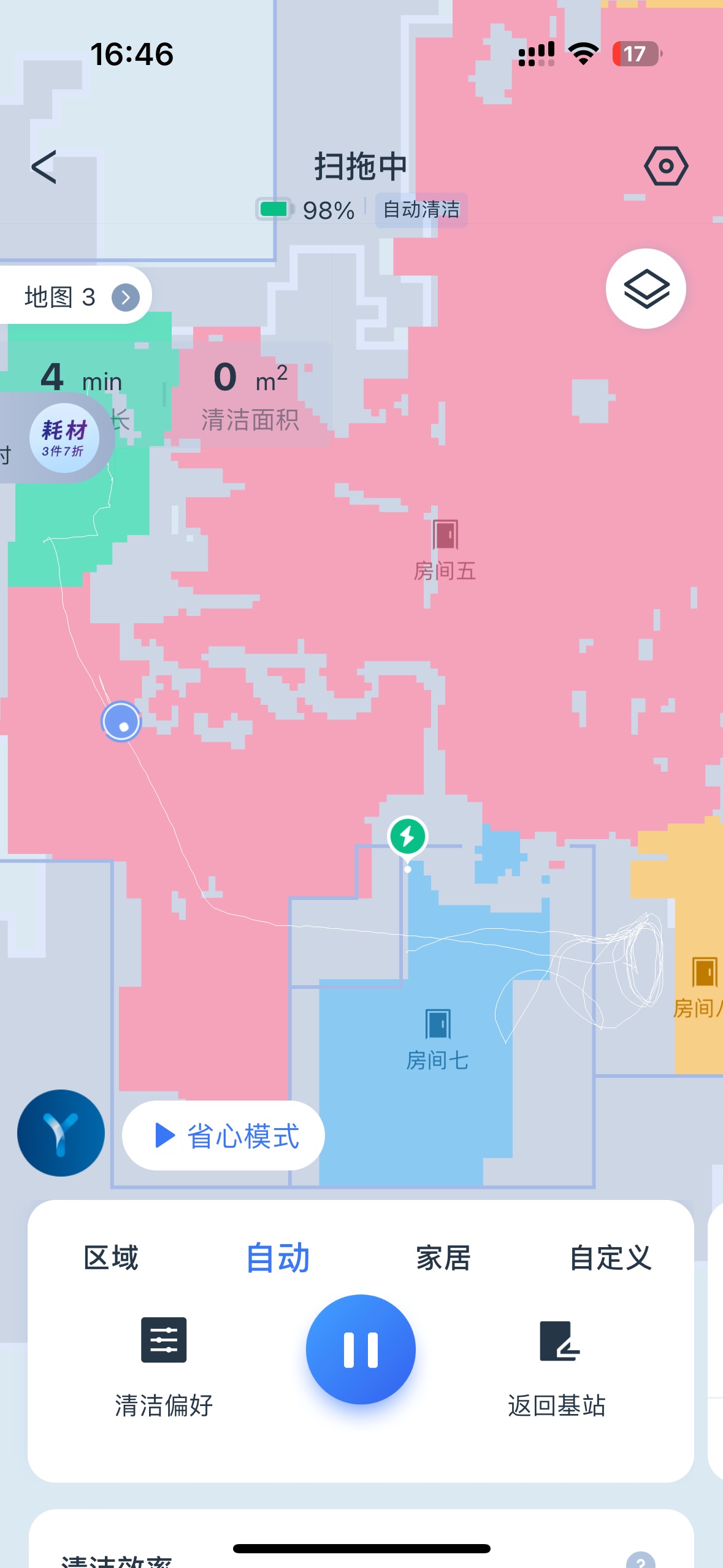723x1568 pixels.
Task: Switch to the 区域 tab
Action: (x=111, y=1258)
